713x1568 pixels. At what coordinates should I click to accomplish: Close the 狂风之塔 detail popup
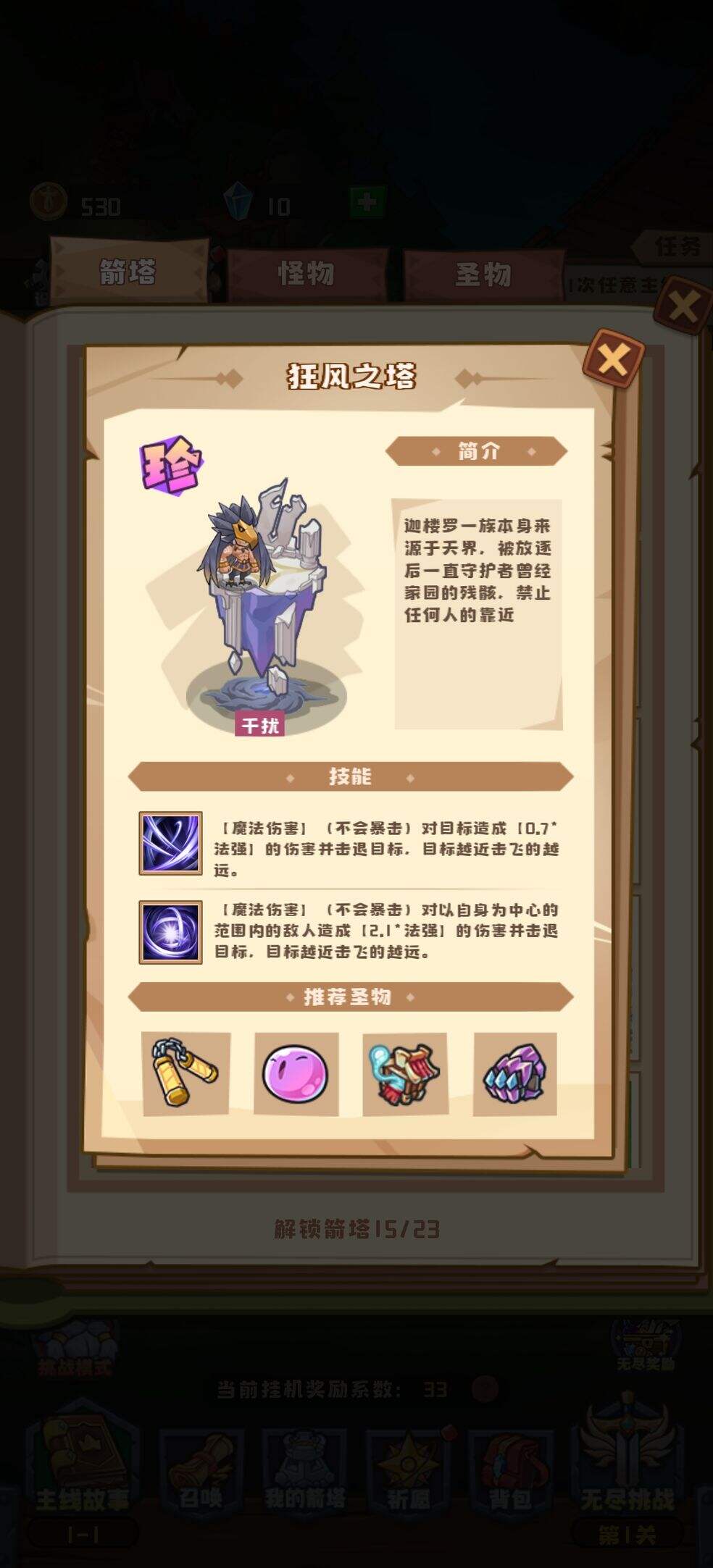coord(613,359)
